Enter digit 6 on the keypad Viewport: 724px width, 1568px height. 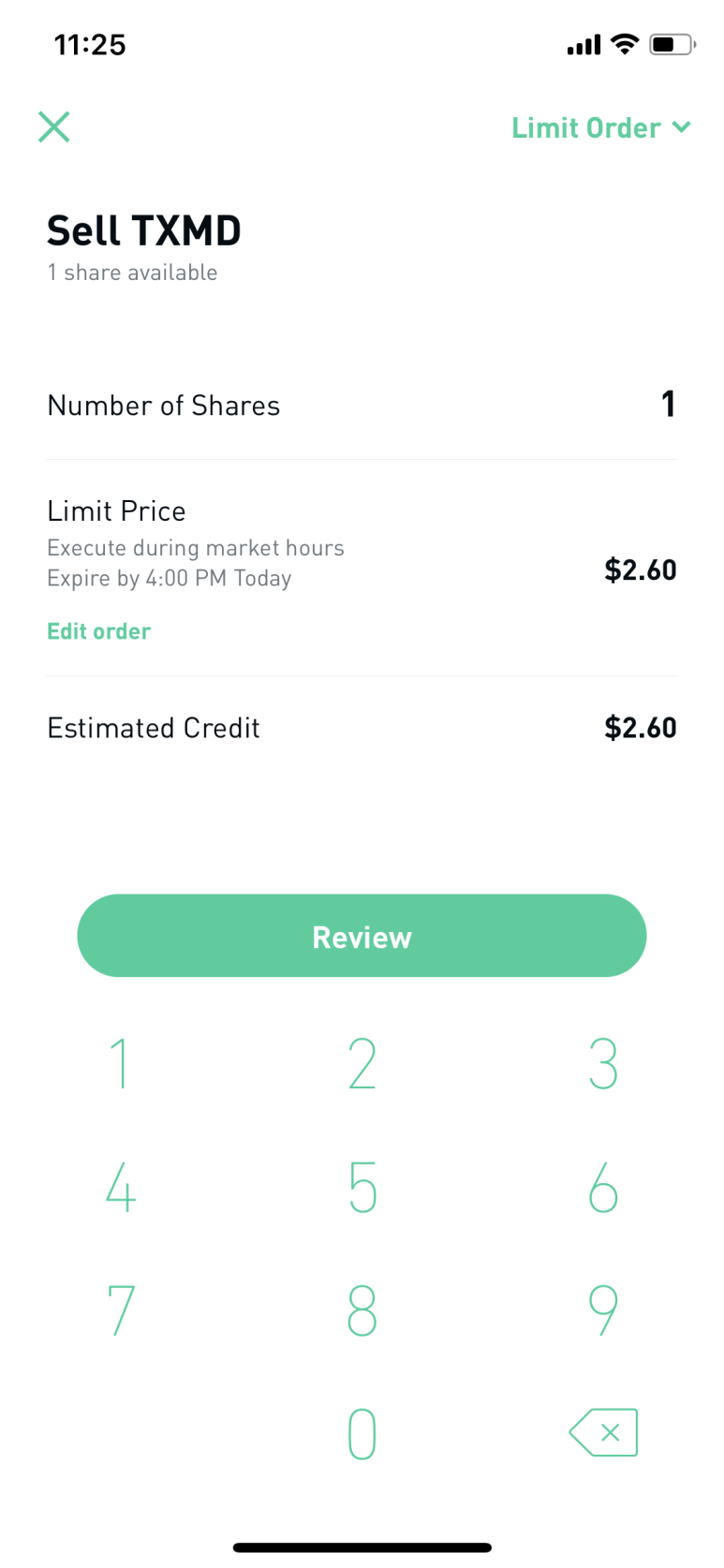[x=603, y=1188]
